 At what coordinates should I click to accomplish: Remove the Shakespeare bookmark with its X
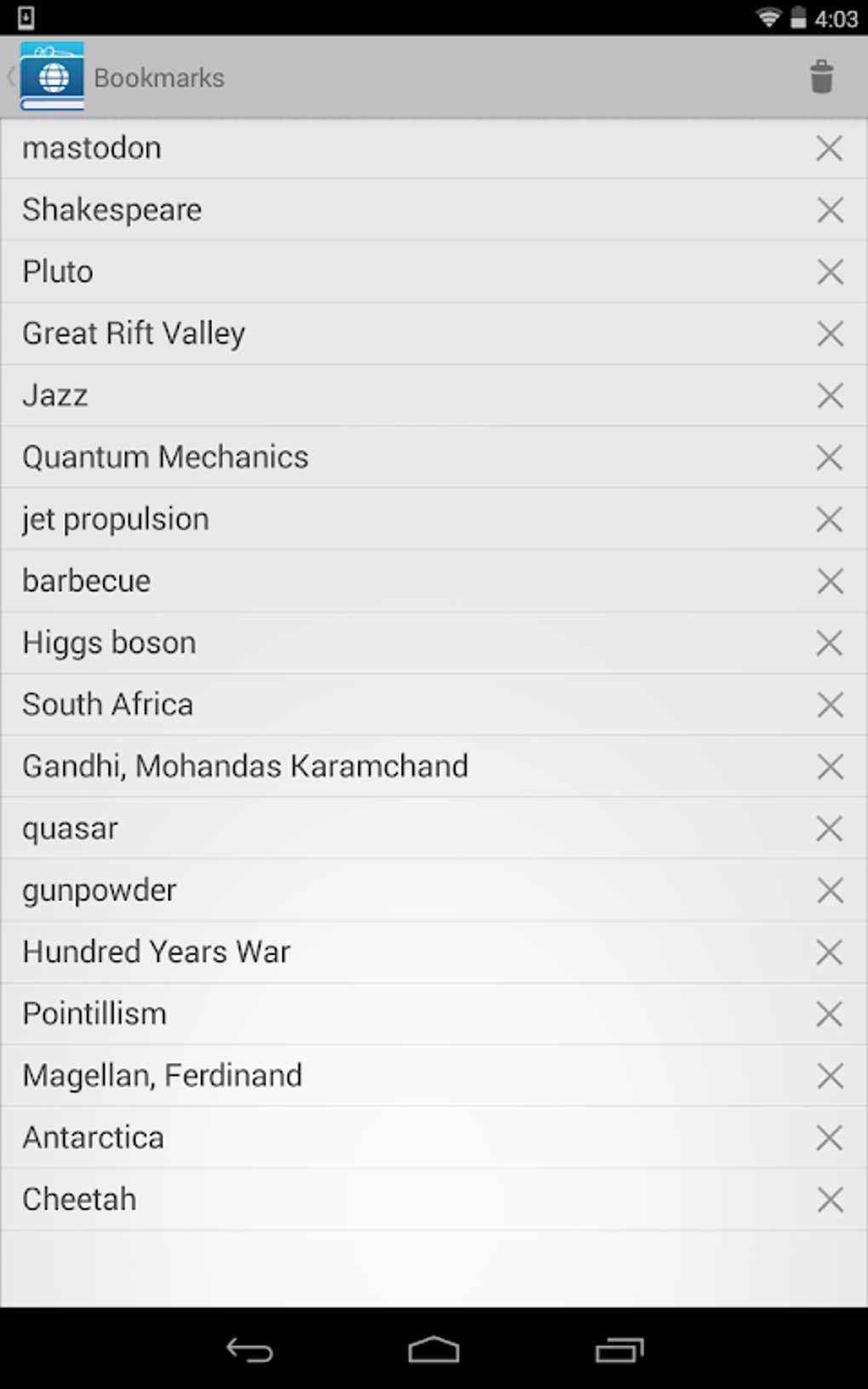tap(829, 209)
